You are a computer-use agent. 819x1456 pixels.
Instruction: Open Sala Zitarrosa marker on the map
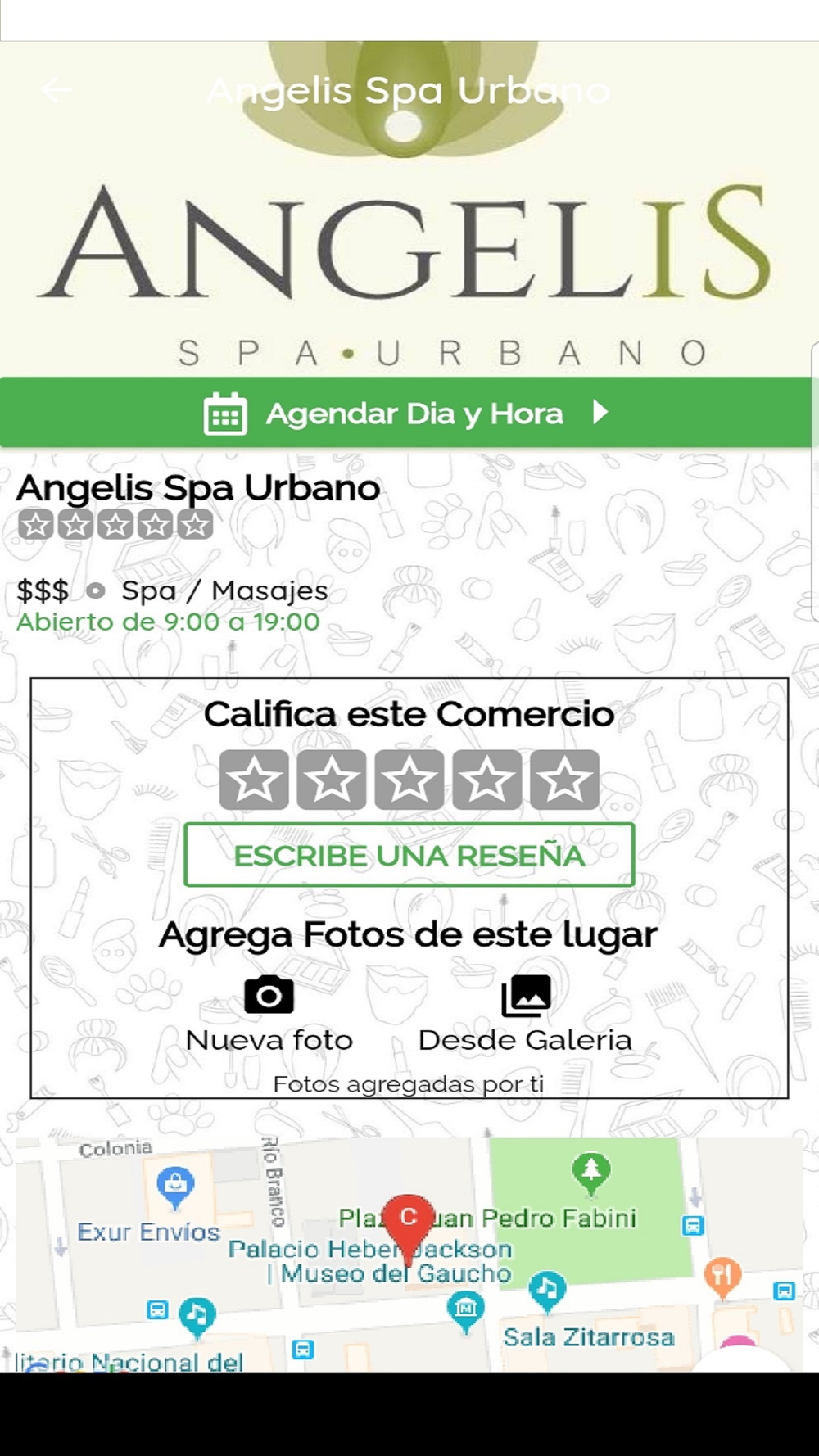click(547, 1291)
